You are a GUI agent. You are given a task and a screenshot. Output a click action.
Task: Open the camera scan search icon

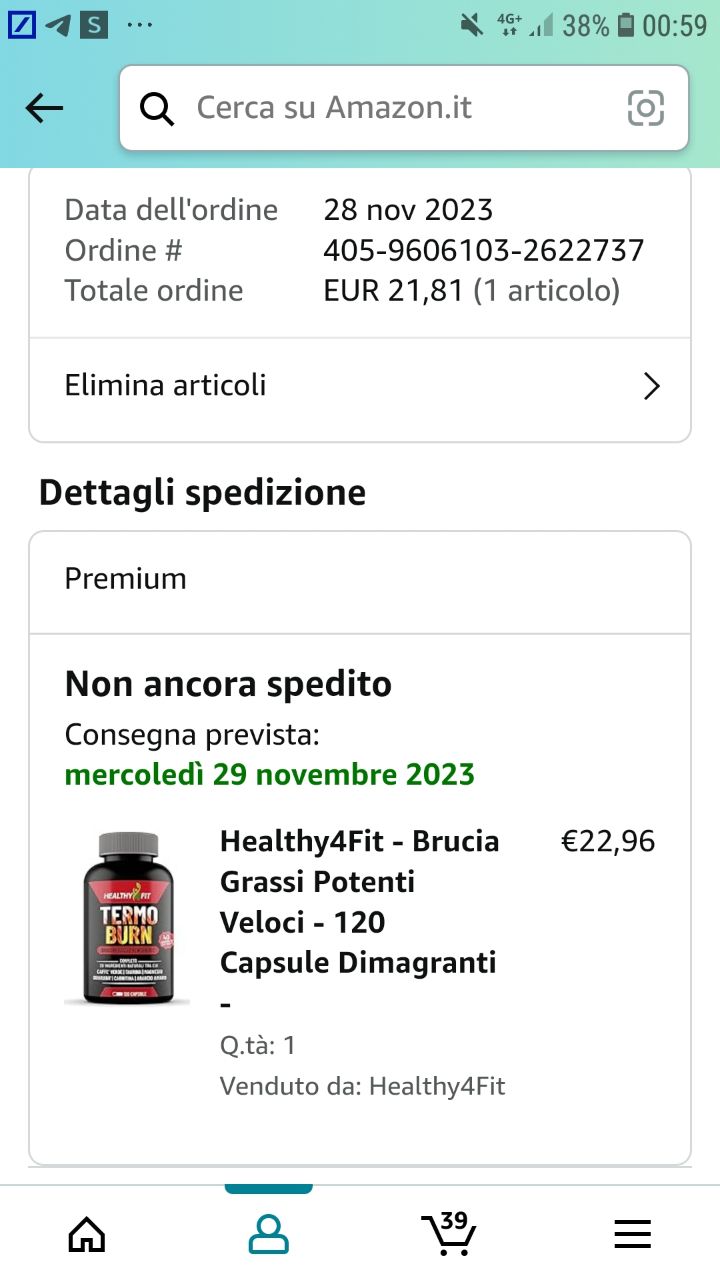[x=645, y=108]
